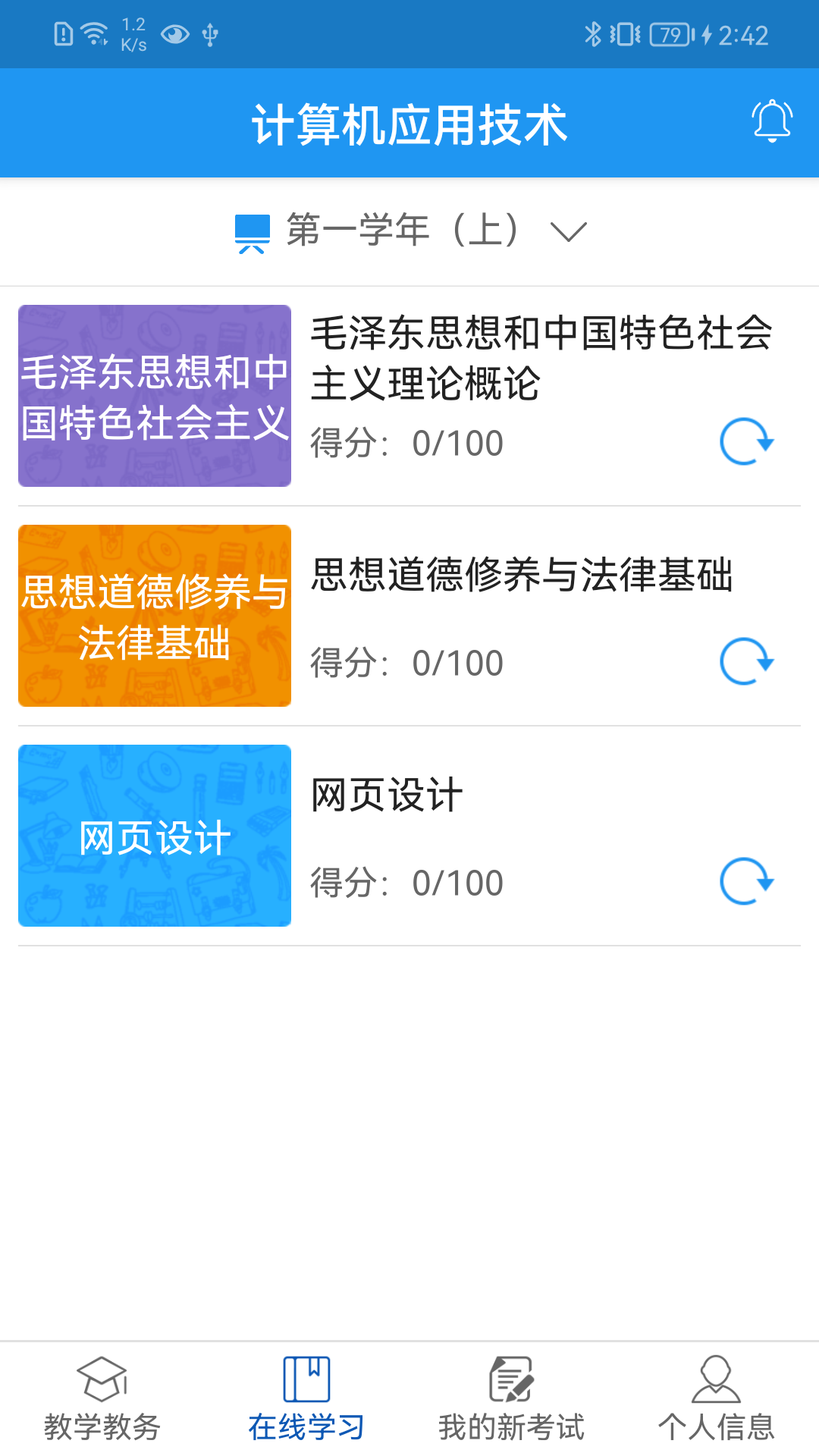
Task: Refresh the 毛泽东思想 course score
Action: [747, 442]
